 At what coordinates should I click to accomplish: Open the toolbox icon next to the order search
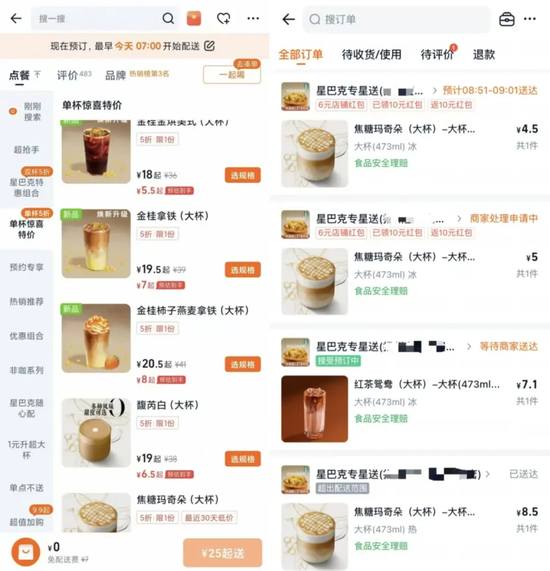(506, 19)
